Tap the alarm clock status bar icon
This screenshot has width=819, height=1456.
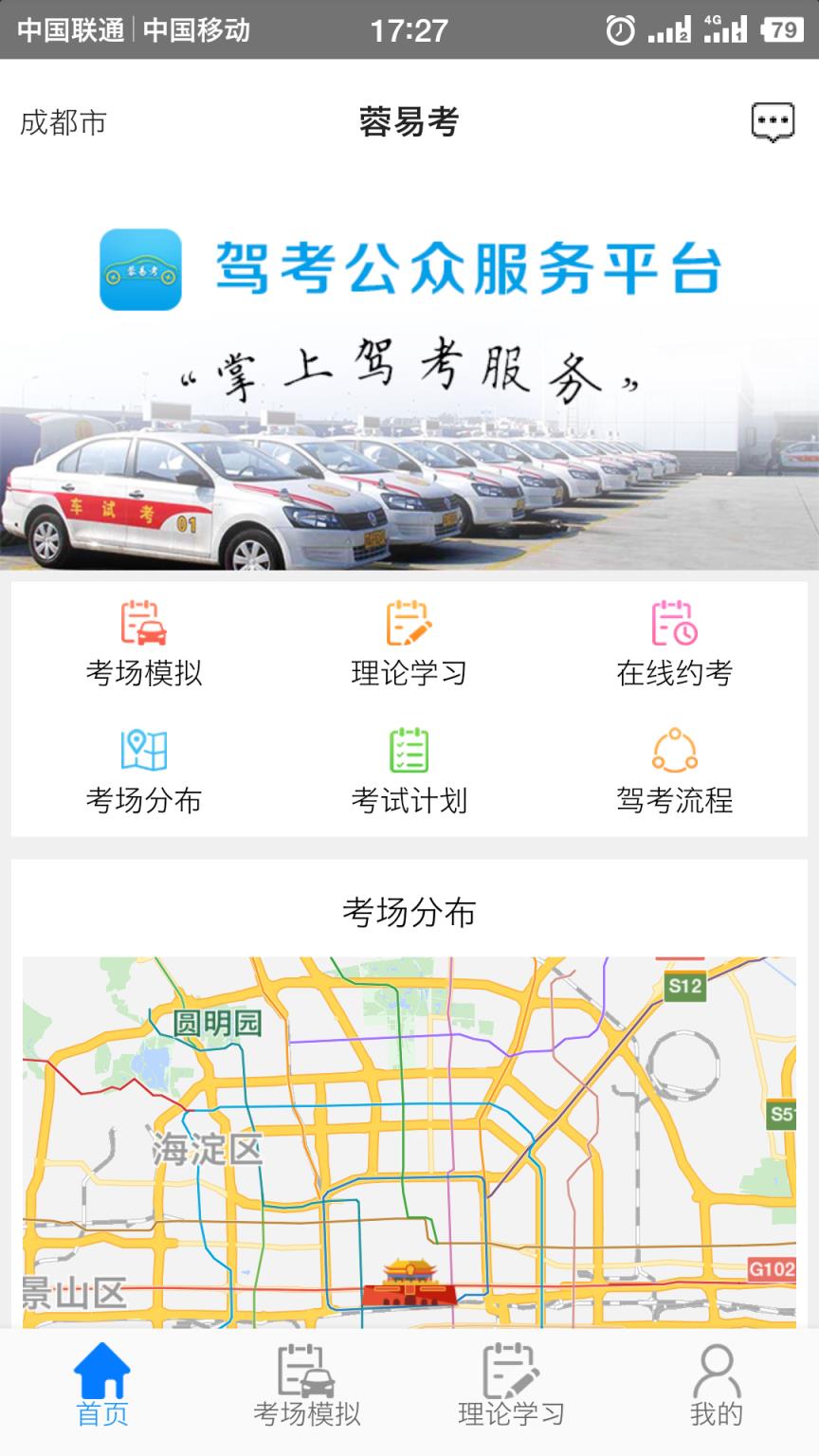[618, 28]
